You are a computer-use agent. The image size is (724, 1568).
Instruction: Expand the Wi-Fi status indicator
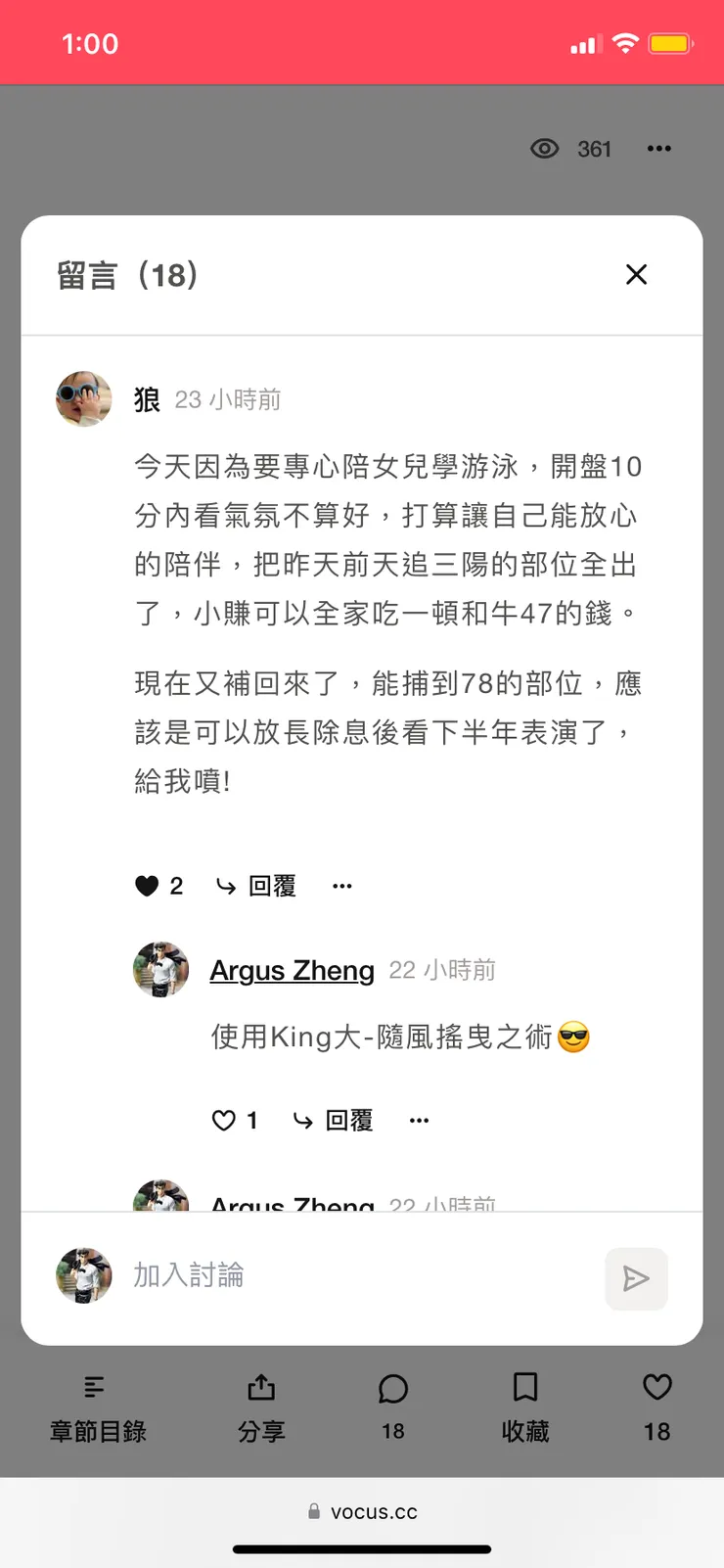pos(624,42)
